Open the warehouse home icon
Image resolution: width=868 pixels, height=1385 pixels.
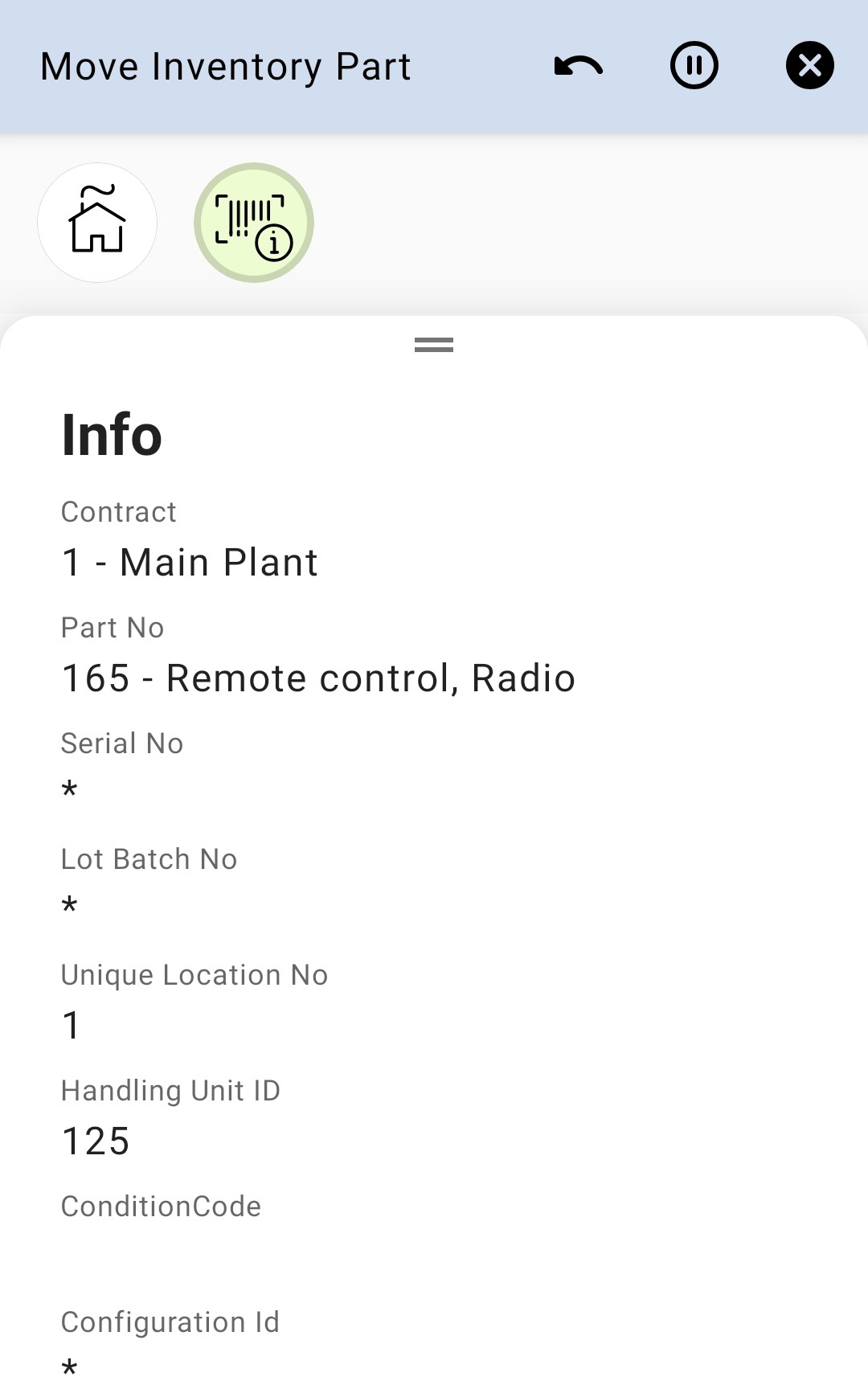click(97, 223)
